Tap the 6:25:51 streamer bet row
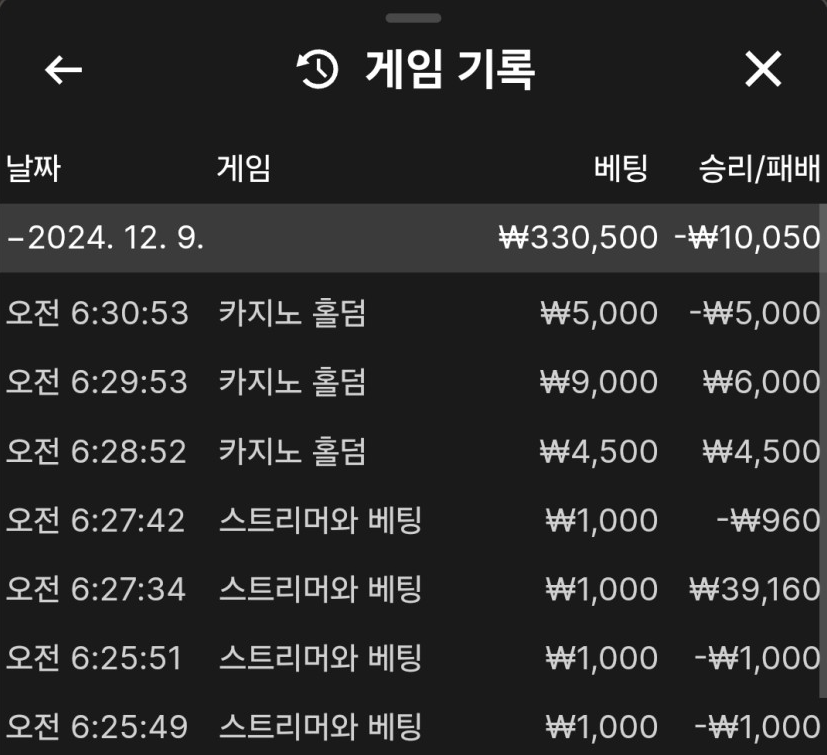Viewport: 827px width, 755px height. click(x=412, y=658)
